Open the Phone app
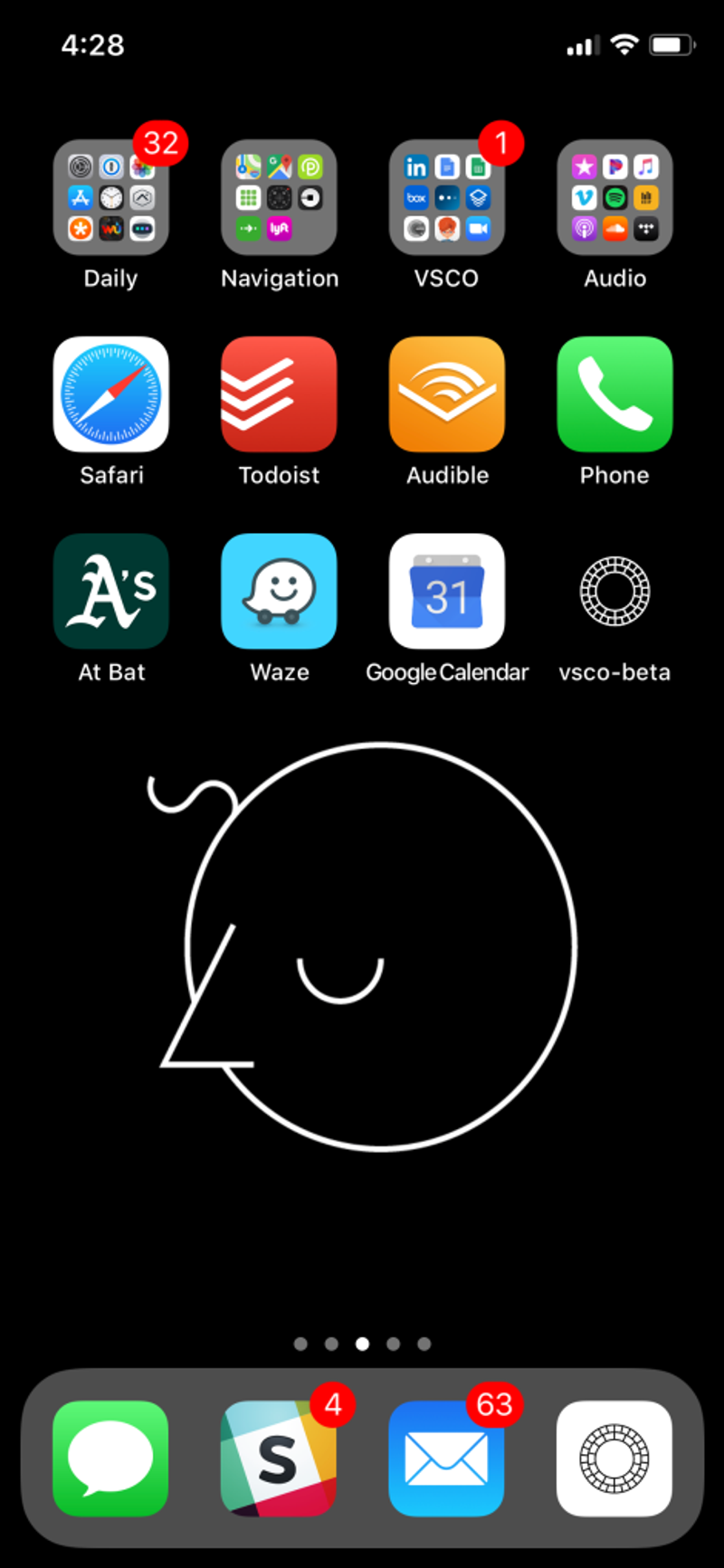 pos(614,394)
